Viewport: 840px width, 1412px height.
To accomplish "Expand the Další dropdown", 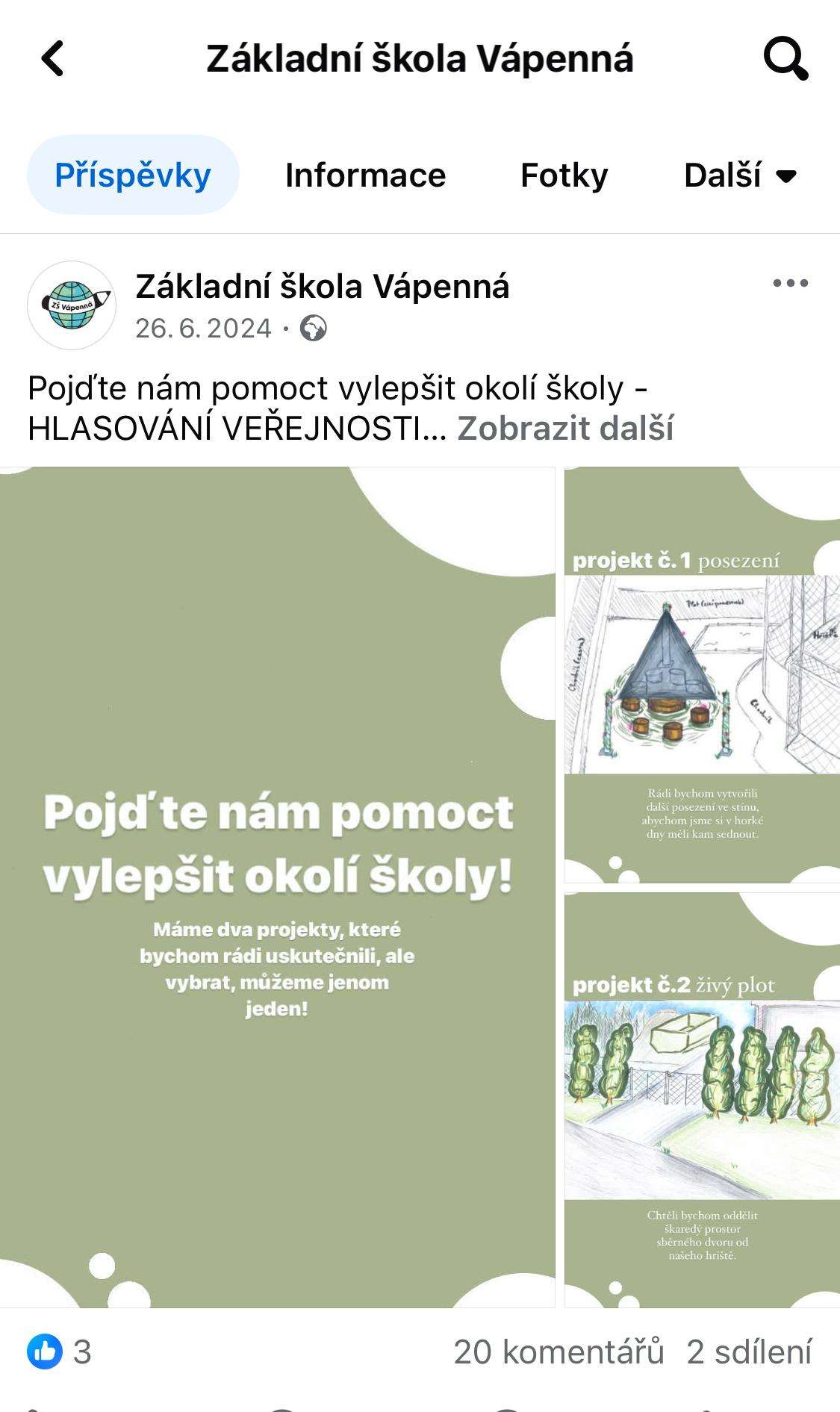I will pyautogui.click(x=741, y=175).
